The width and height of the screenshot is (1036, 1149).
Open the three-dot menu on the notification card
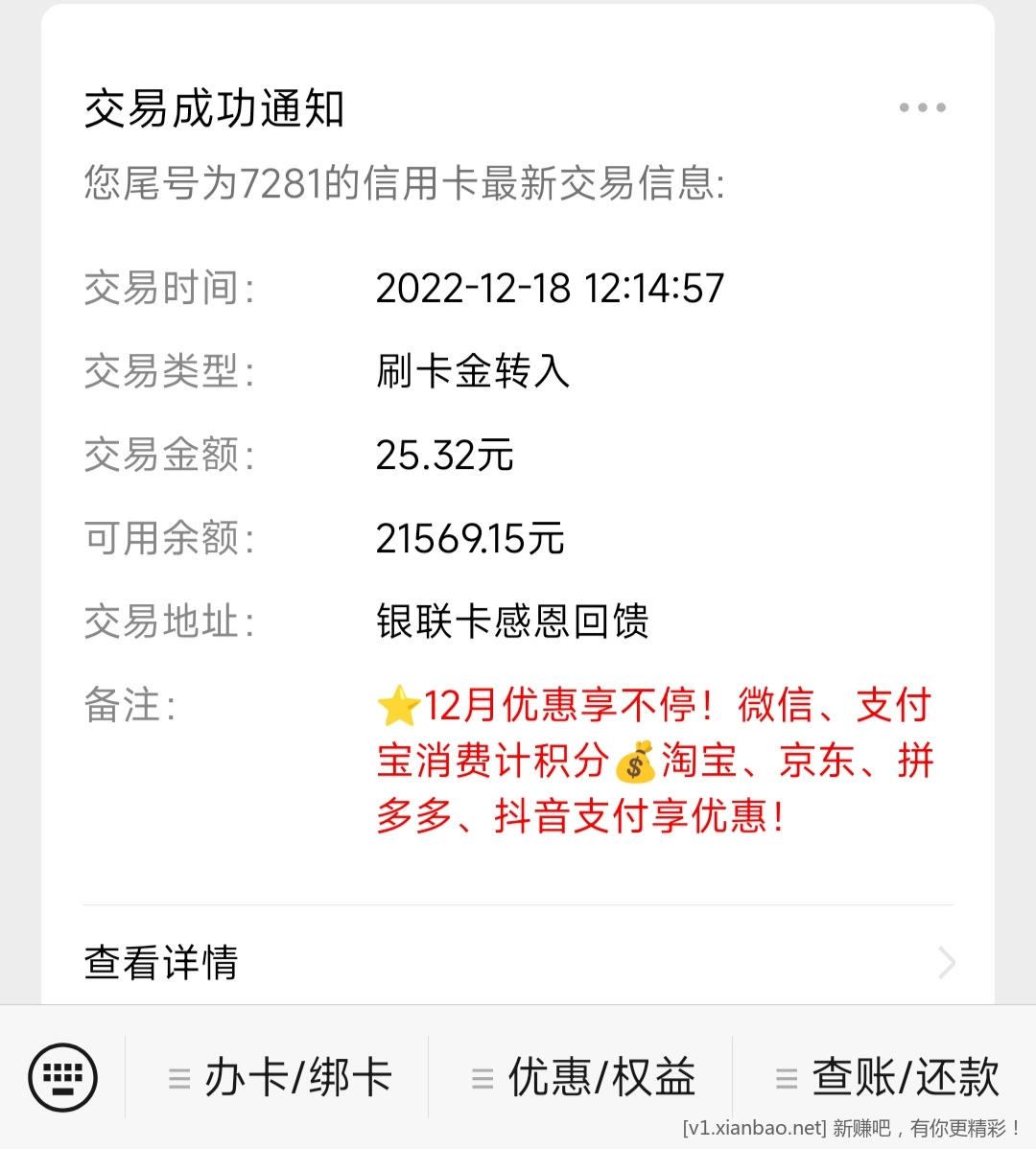pyautogui.click(x=922, y=107)
